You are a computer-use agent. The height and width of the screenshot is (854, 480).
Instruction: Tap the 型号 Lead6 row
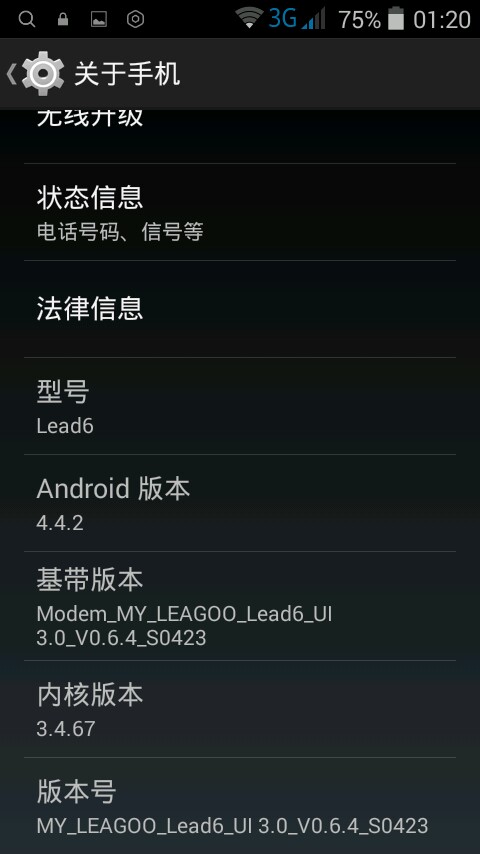pos(240,406)
